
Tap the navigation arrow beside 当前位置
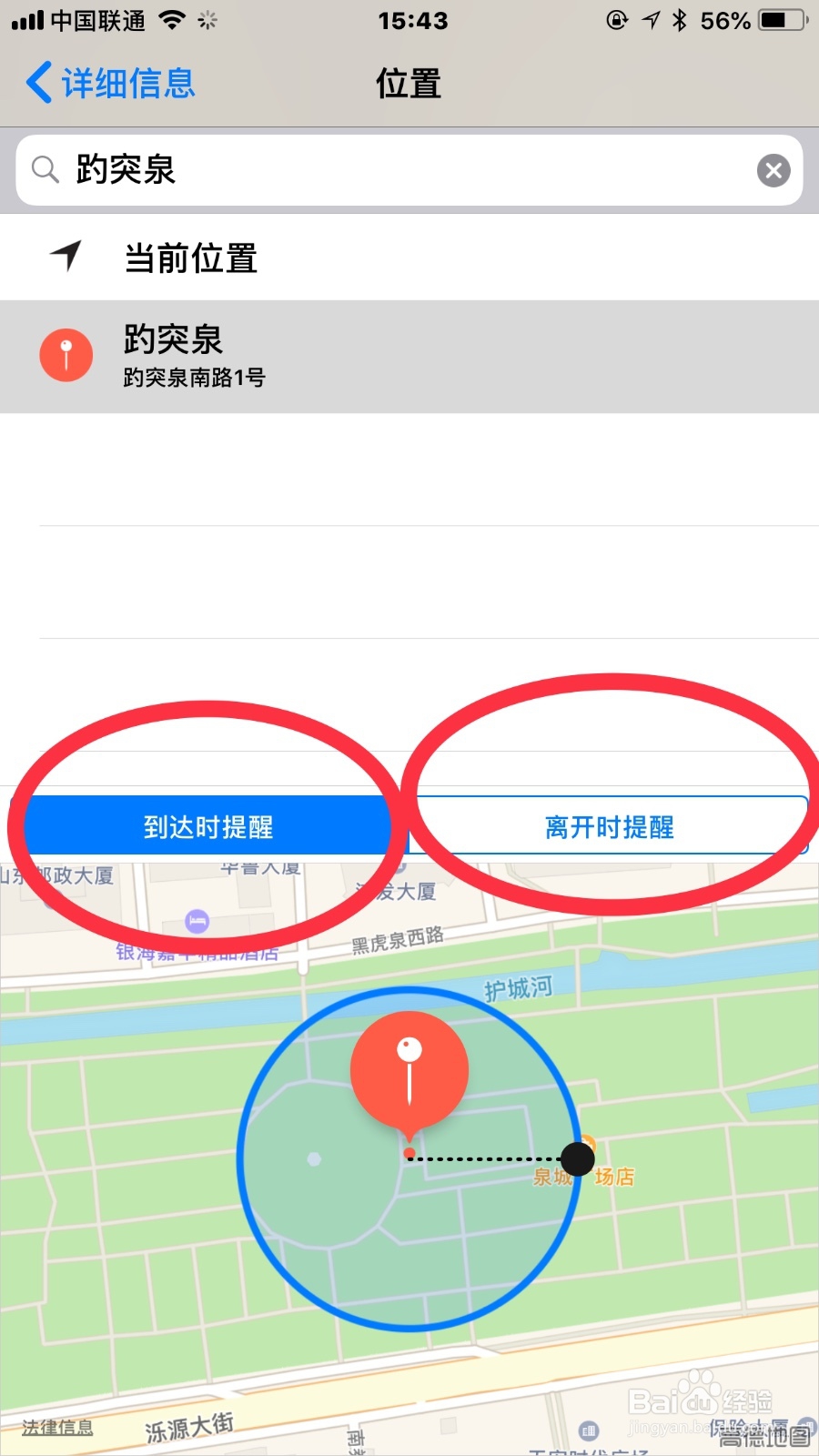[66, 258]
